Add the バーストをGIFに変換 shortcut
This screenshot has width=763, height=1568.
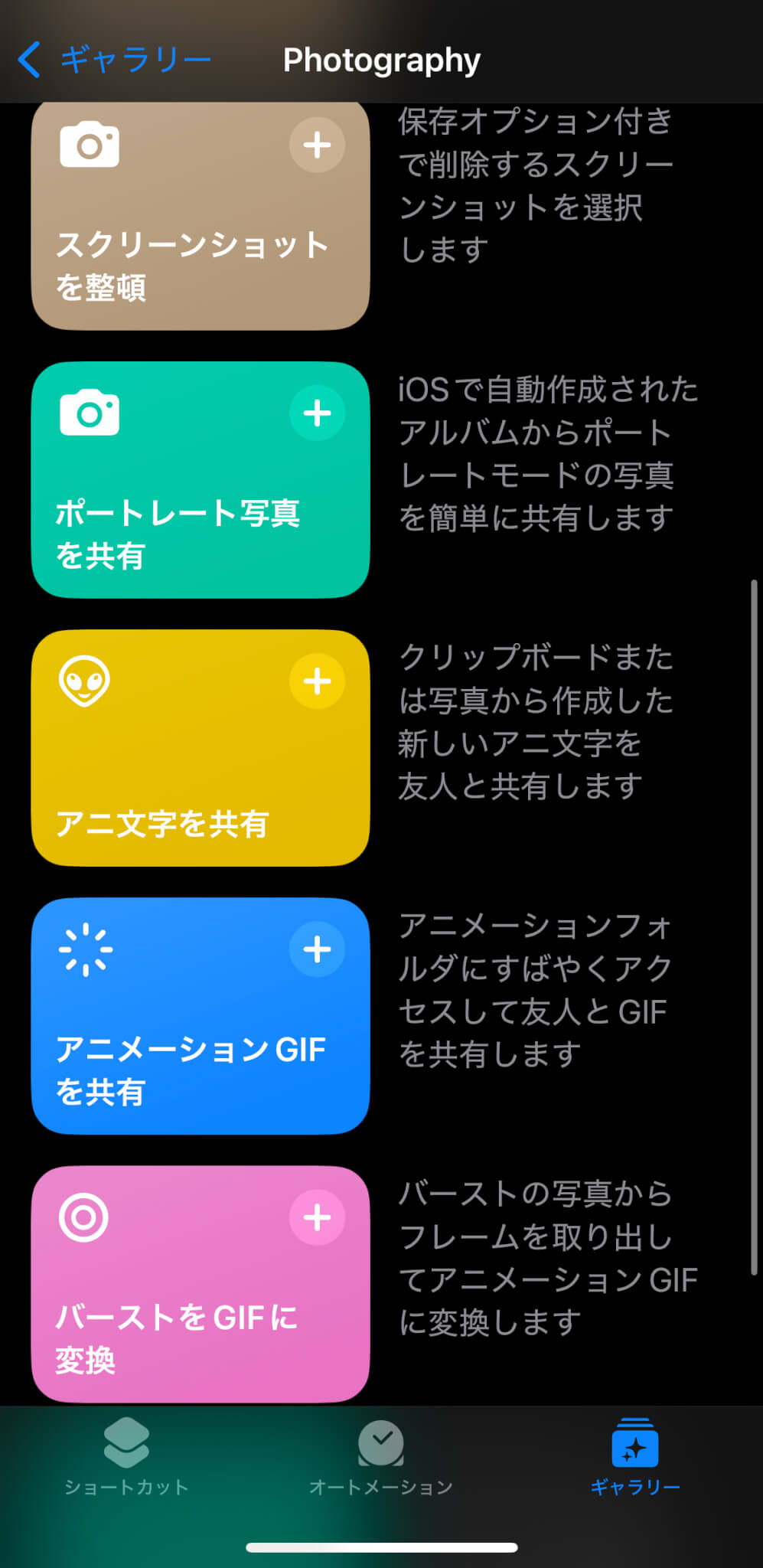click(317, 1217)
